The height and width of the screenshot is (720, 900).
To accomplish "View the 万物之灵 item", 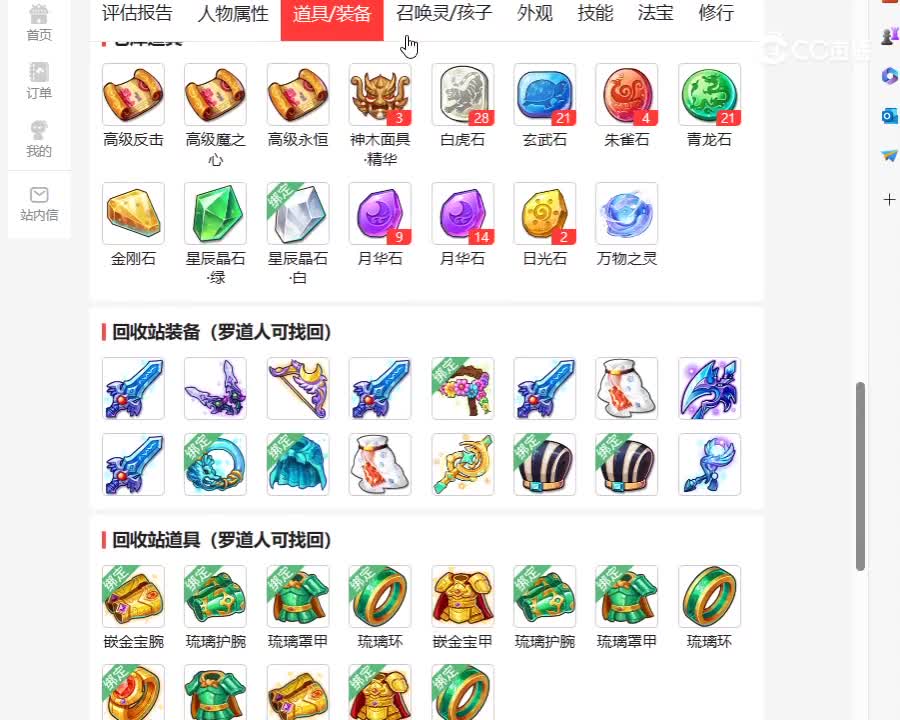I will [x=626, y=213].
